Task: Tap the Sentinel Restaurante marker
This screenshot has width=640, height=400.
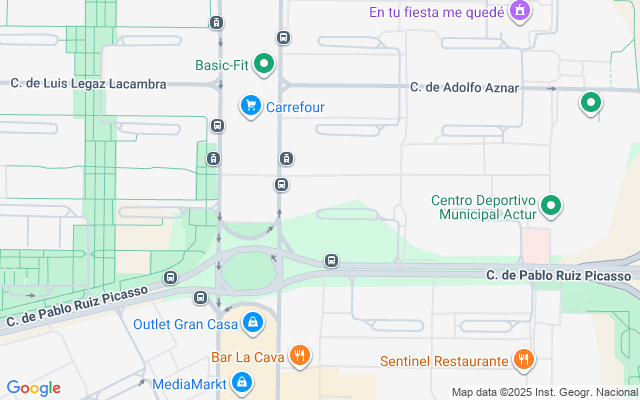Action: pyautogui.click(x=522, y=359)
